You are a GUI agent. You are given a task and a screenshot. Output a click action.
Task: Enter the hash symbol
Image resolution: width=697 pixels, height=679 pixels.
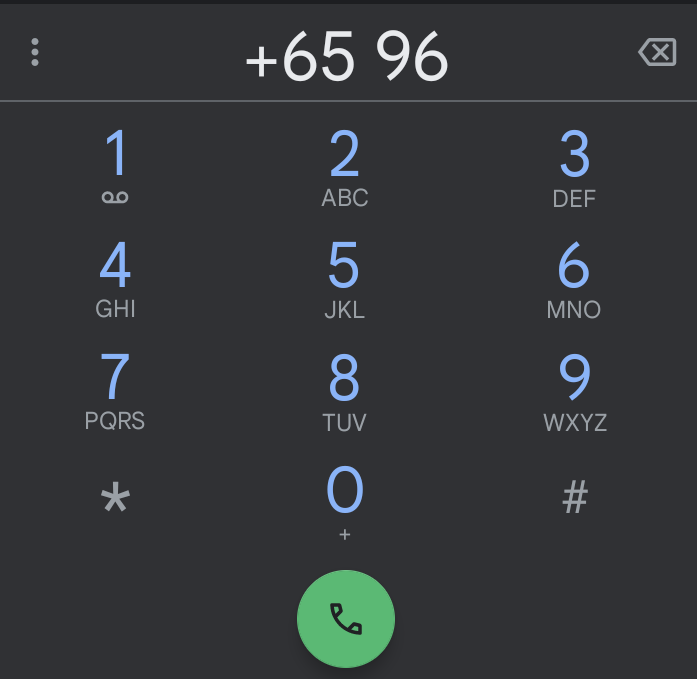coord(574,497)
